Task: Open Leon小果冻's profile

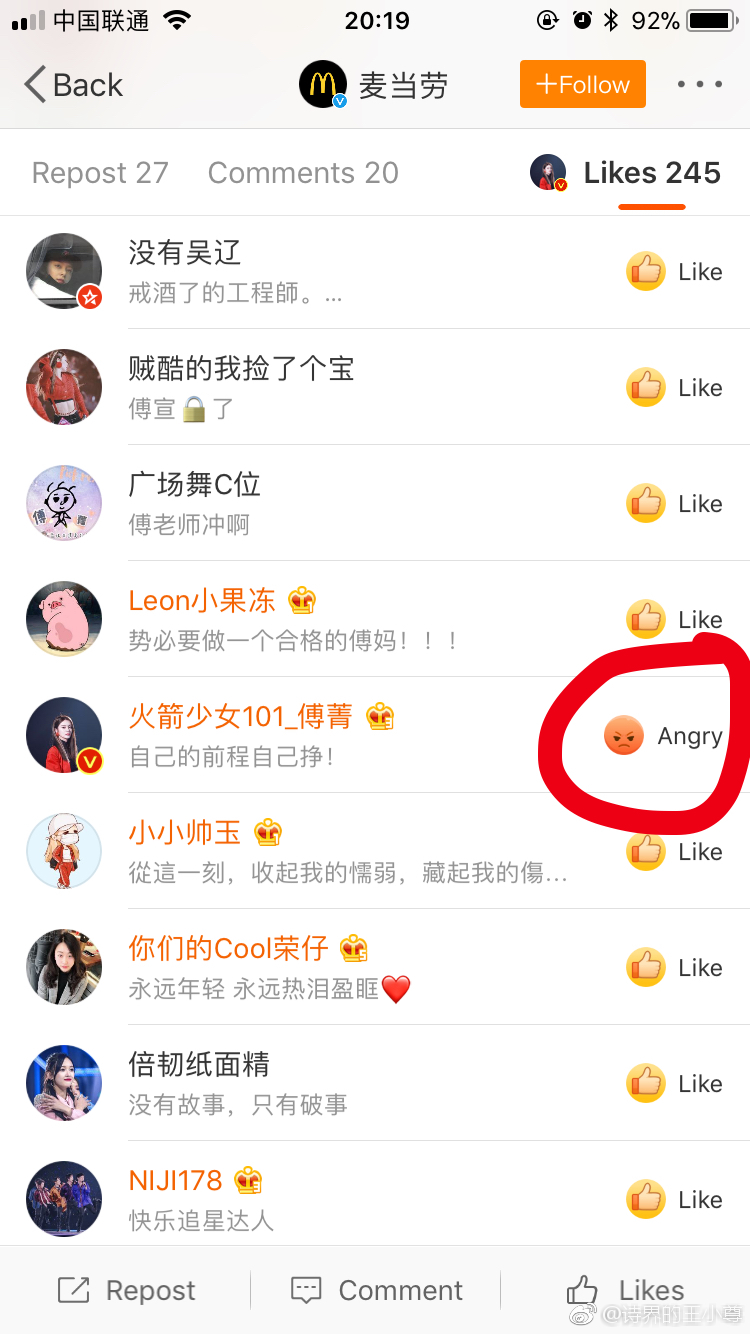Action: [x=375, y=619]
